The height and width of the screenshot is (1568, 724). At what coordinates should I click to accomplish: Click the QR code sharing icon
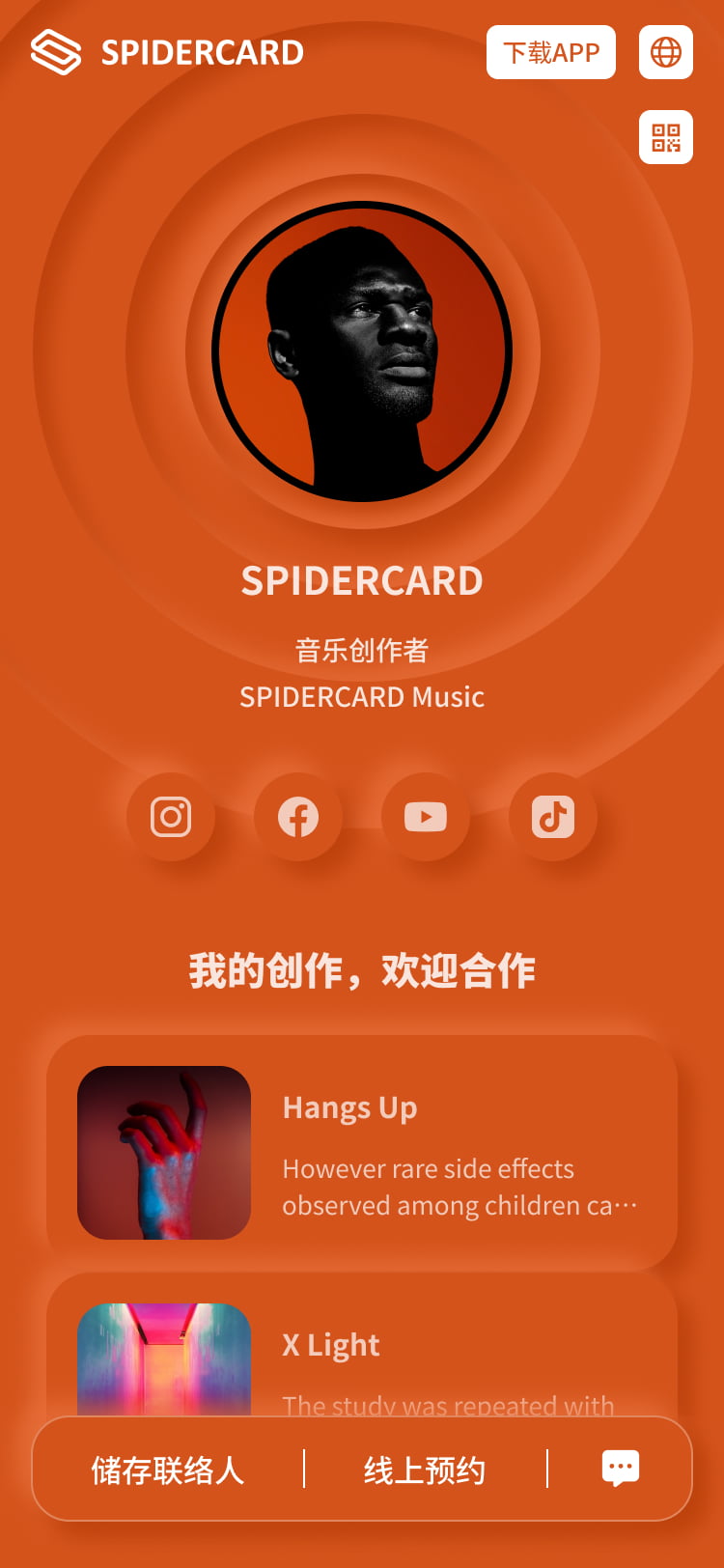click(665, 137)
